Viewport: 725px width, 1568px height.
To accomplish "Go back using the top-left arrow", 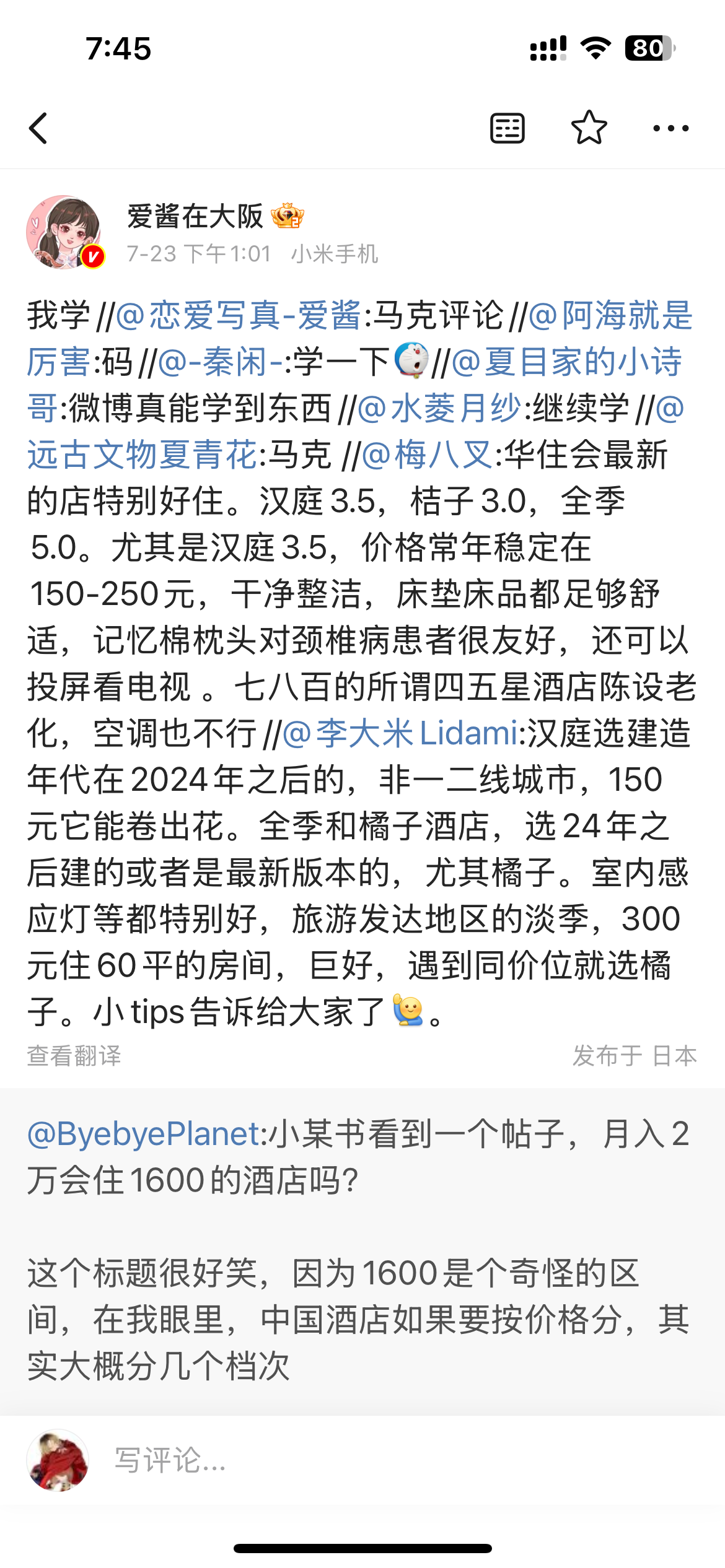I will click(38, 128).
